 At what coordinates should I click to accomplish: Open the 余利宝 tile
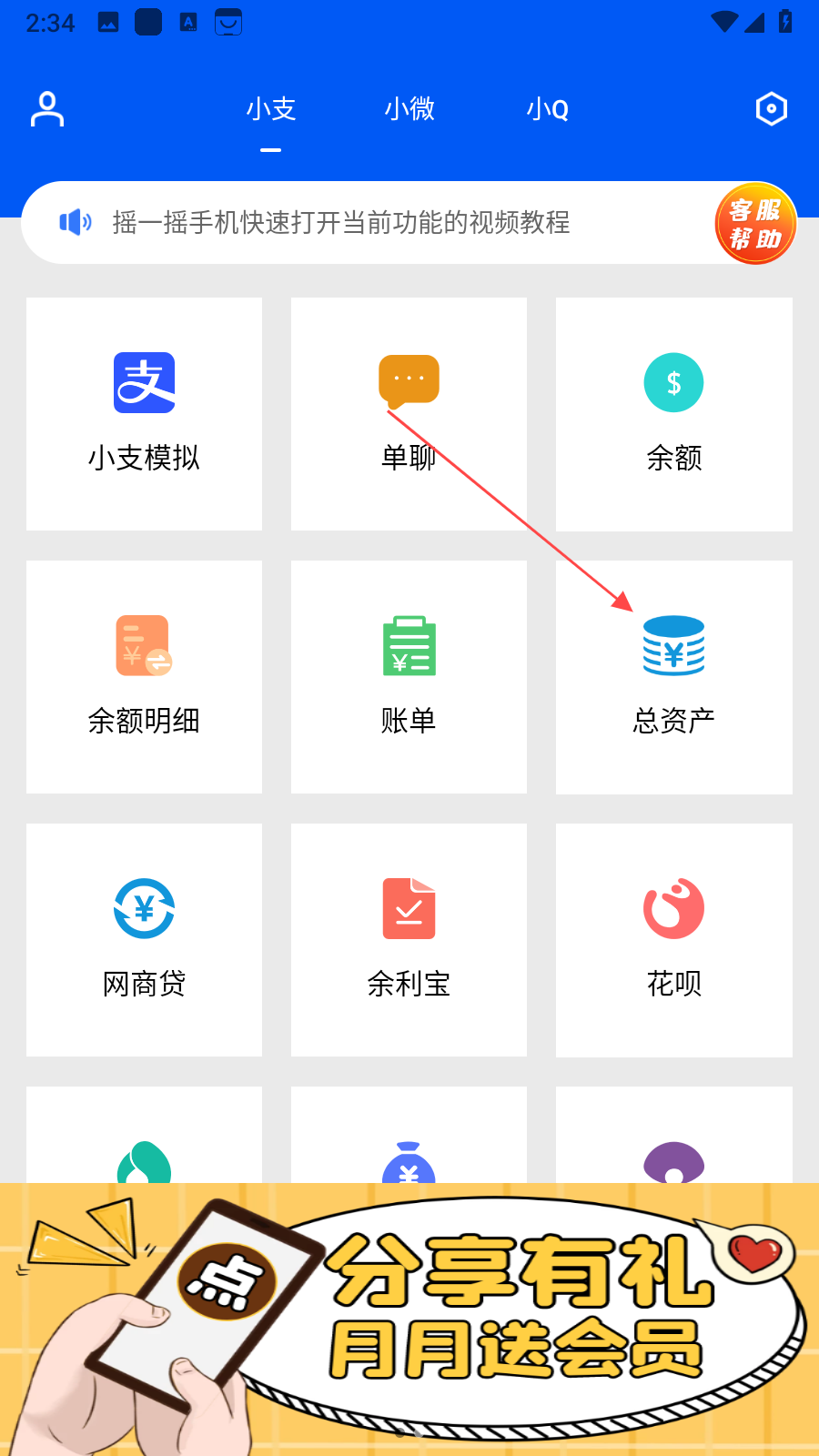click(409, 940)
